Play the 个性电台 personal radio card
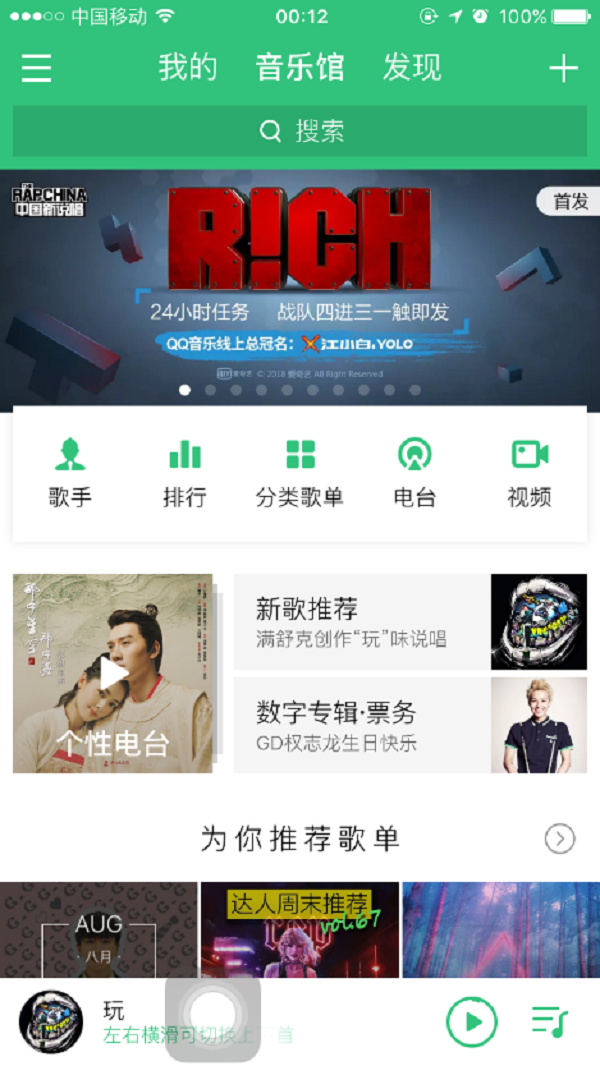This screenshot has height=1066, width=600. (113, 673)
